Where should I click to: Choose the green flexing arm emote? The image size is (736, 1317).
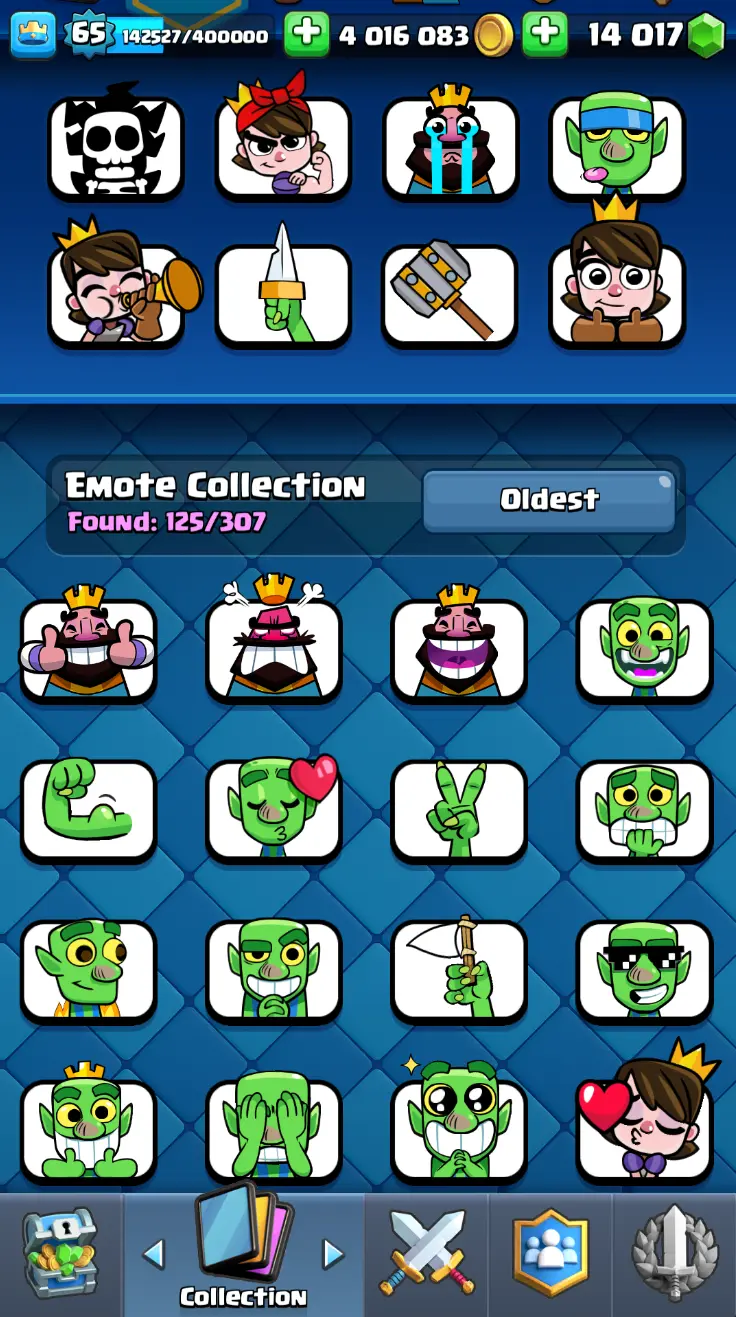[x=88, y=810]
